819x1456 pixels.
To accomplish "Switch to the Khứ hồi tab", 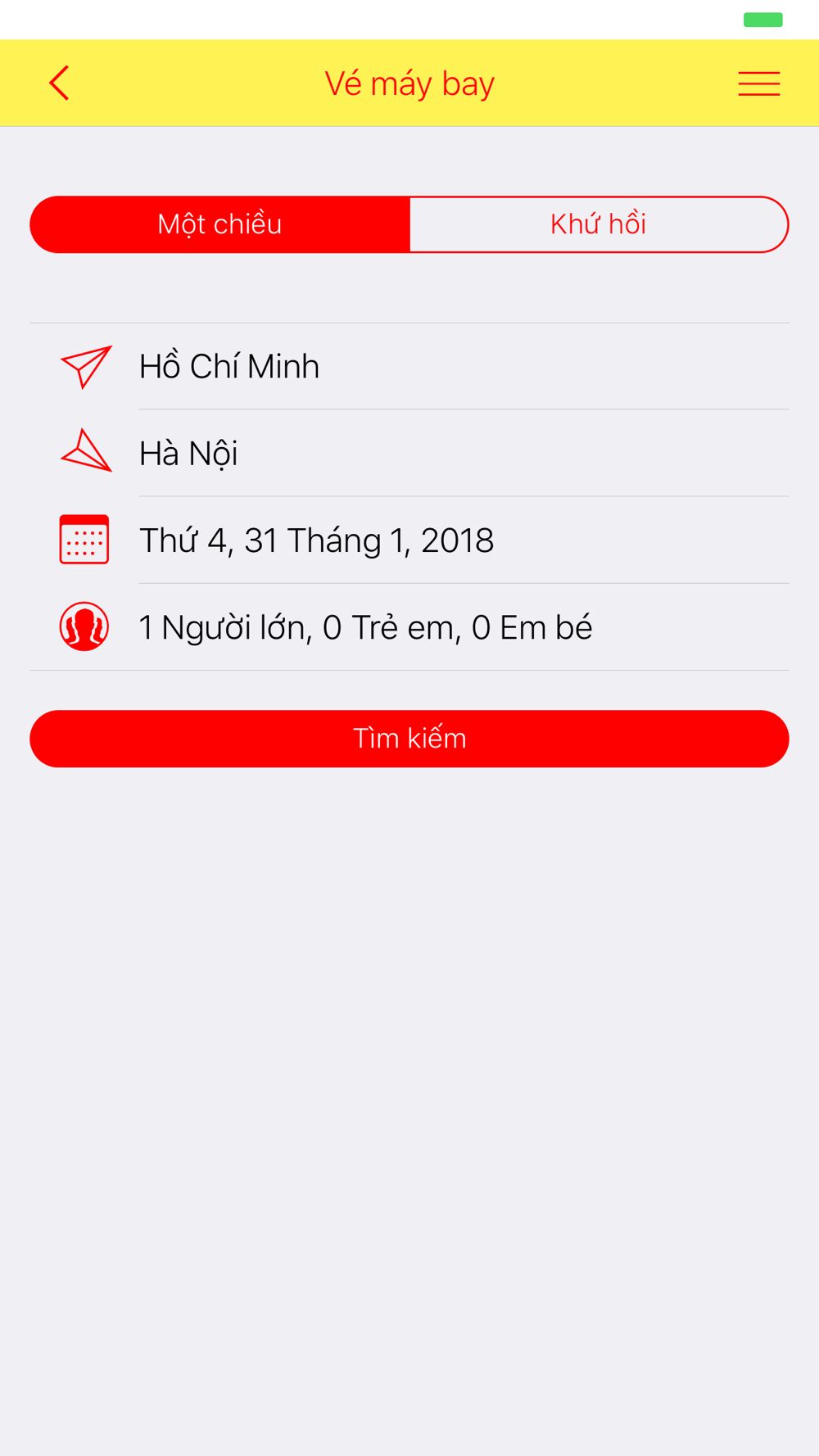I will (599, 224).
